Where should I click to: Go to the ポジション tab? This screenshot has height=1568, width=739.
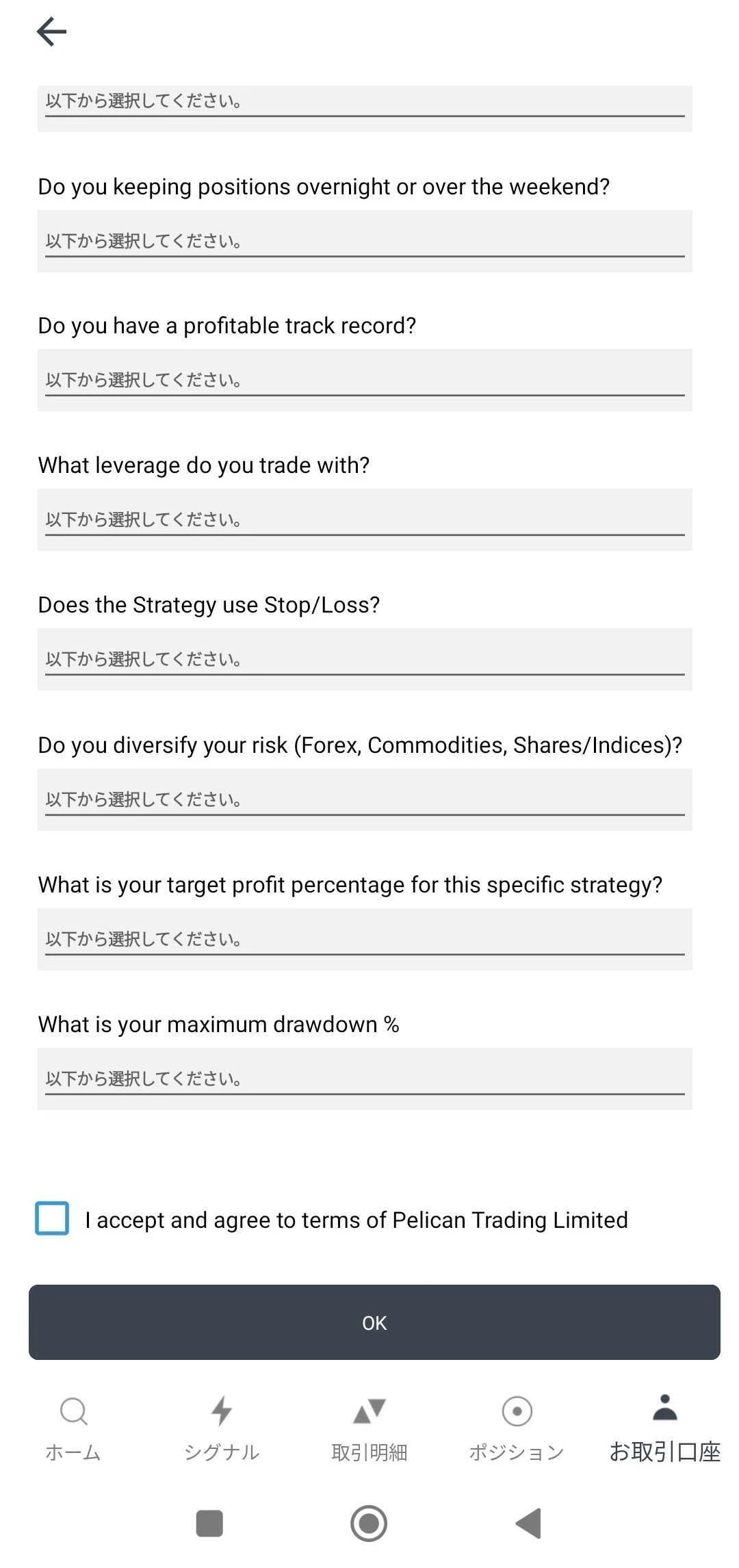[x=517, y=1427]
